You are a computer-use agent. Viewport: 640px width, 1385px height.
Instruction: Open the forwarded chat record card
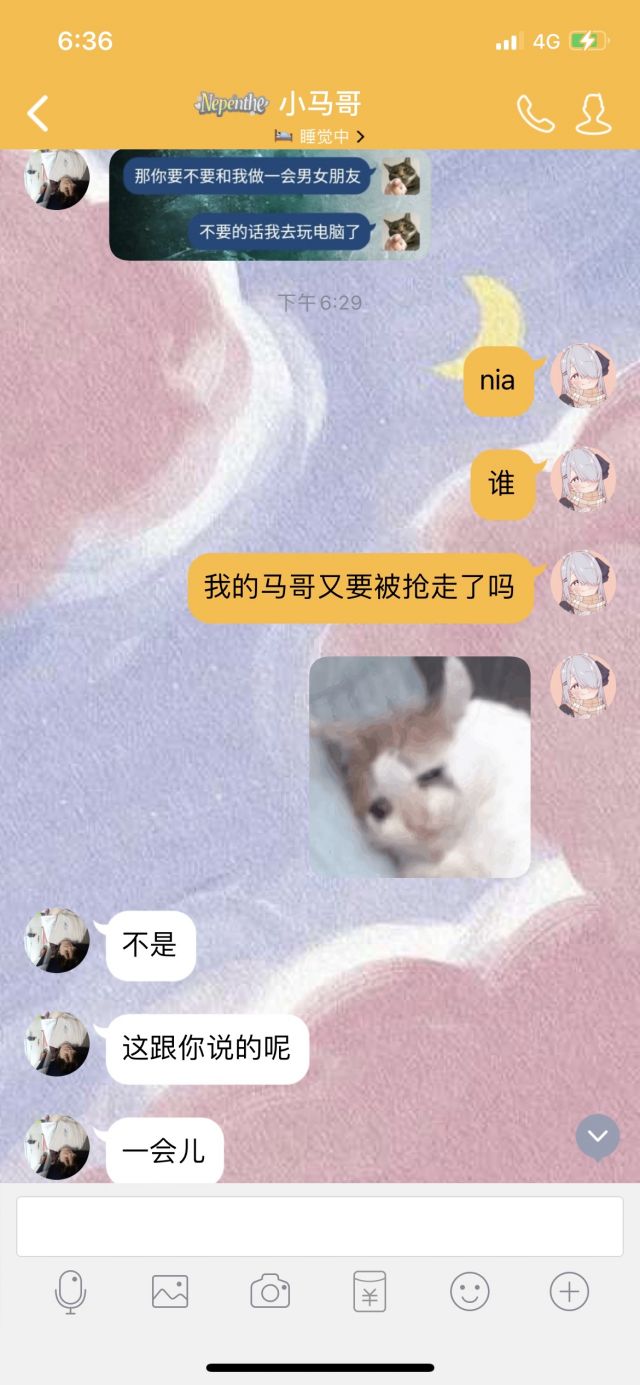[270, 205]
